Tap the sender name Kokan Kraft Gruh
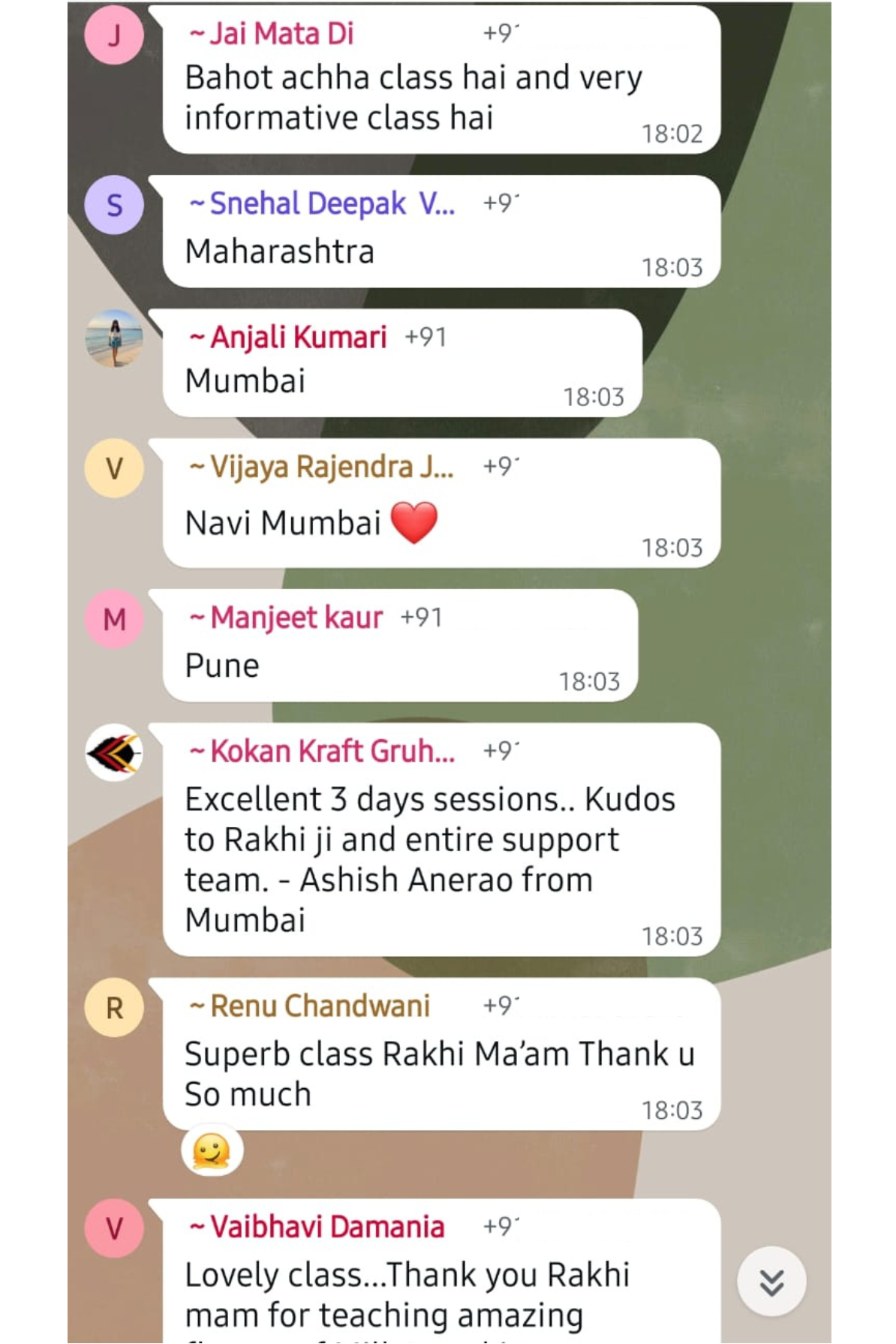Image resolution: width=896 pixels, height=1344 pixels. point(332,751)
